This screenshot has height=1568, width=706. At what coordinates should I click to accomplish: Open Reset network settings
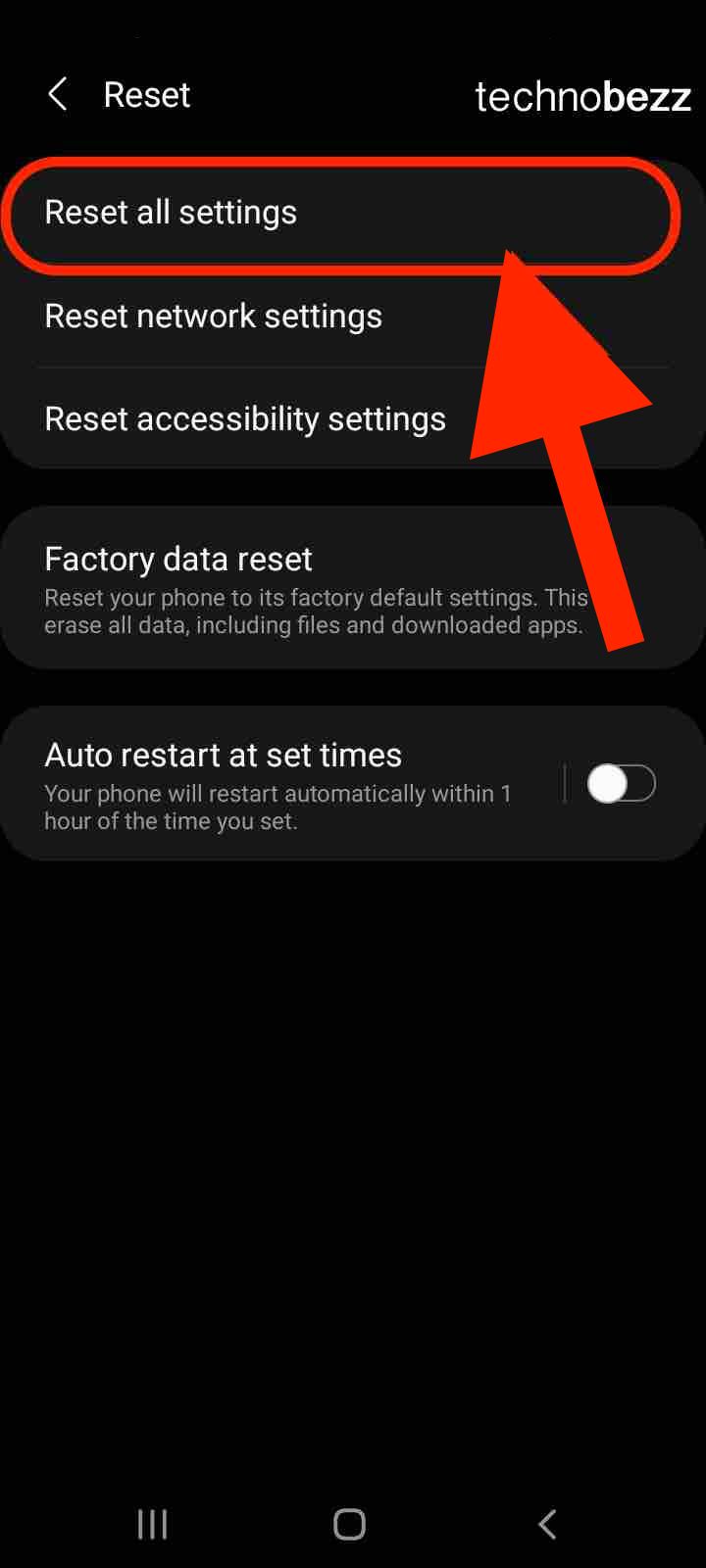pyautogui.click(x=353, y=317)
